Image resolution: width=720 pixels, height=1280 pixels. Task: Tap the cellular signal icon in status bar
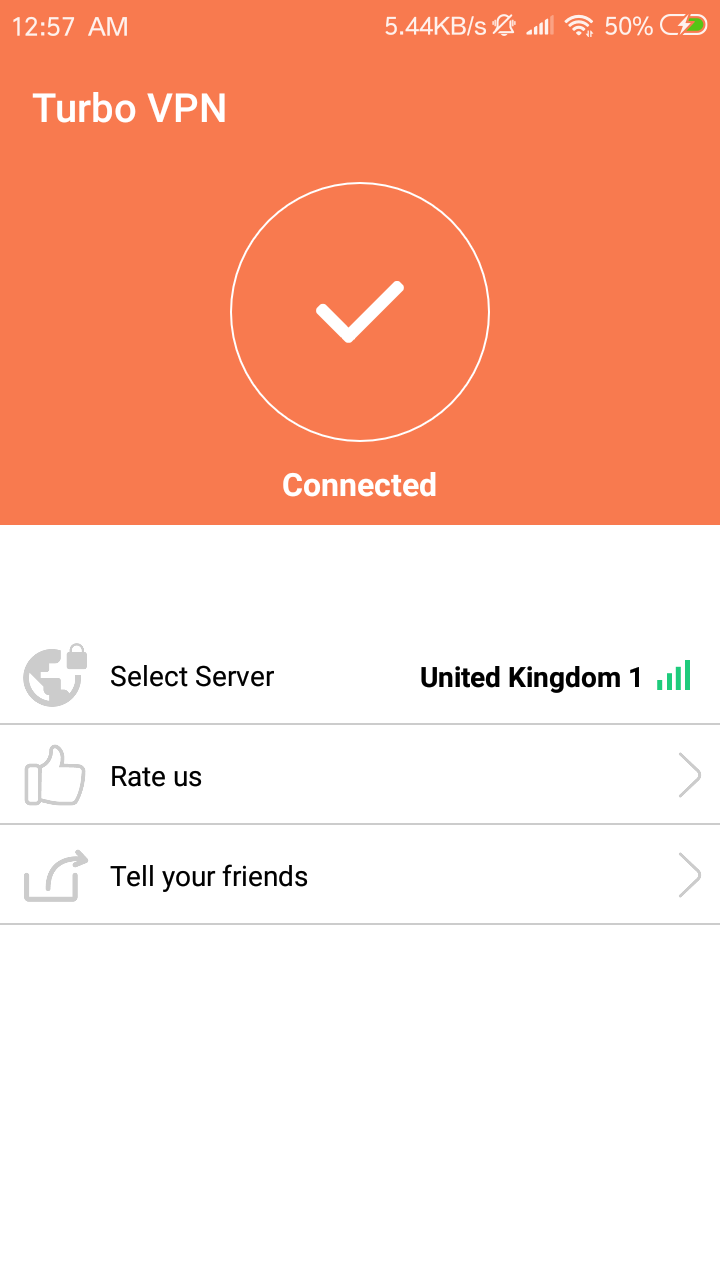pos(539,26)
